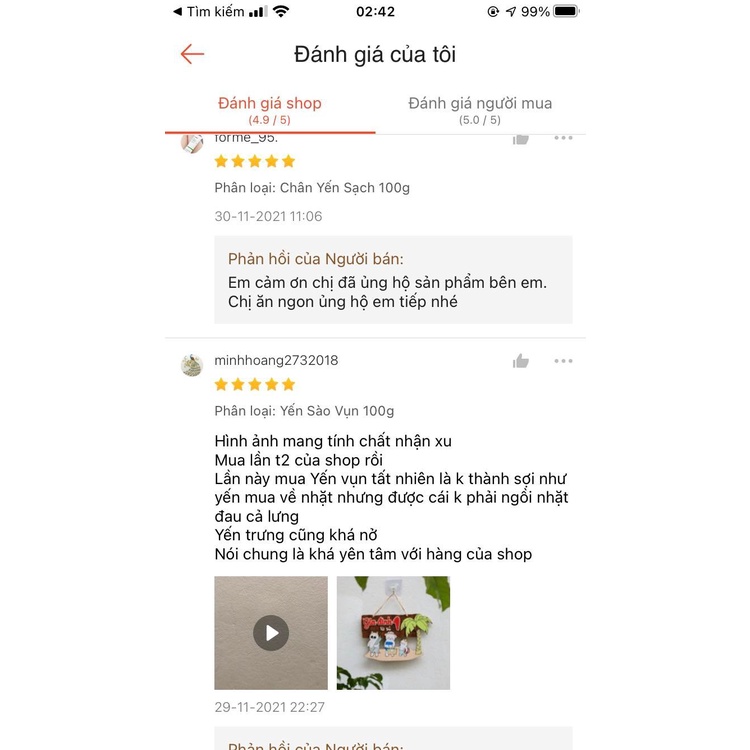This screenshot has width=750, height=750.
Task: Play the review video from minhhoang2732018
Action: [x=271, y=632]
